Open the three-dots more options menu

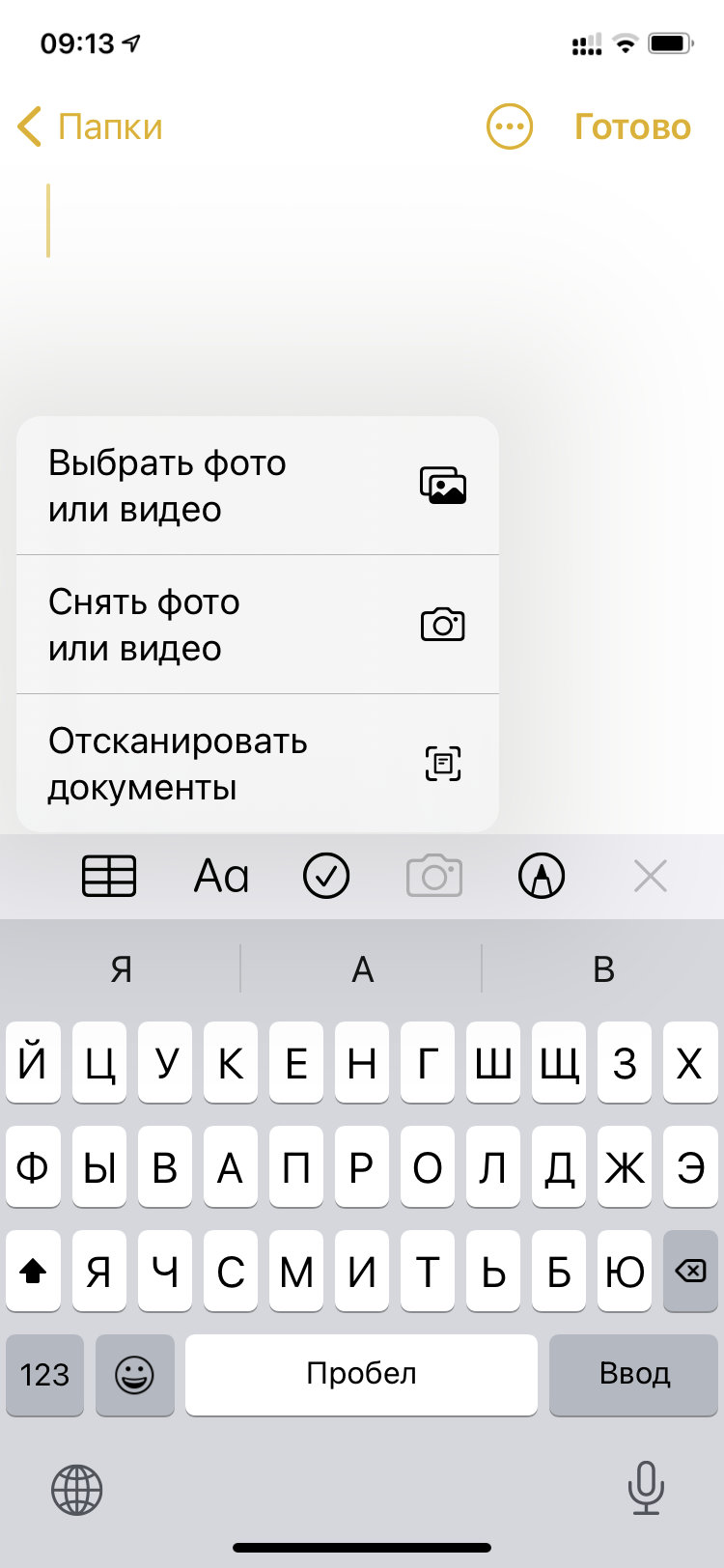[x=509, y=127]
